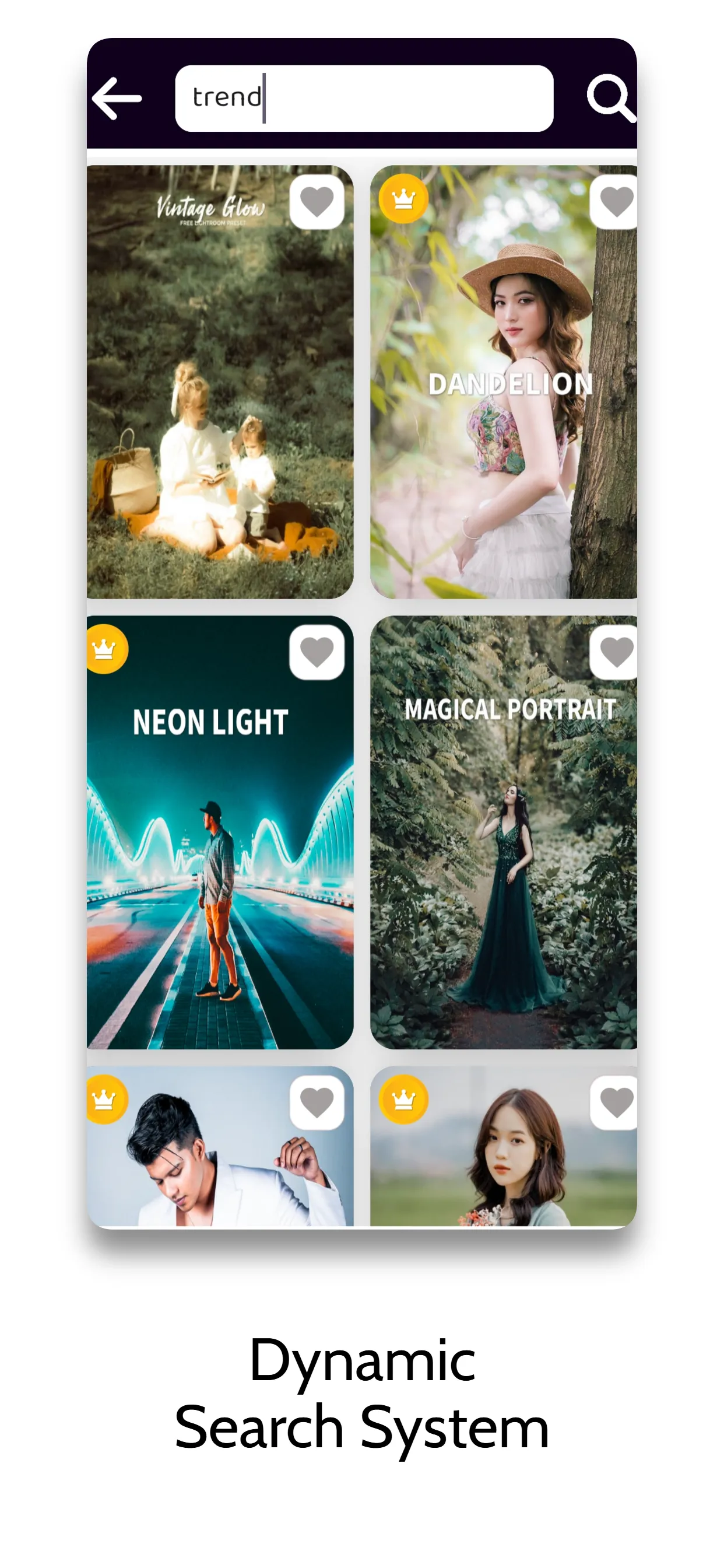The height and width of the screenshot is (1568, 724).
Task: Click the back arrow icon
Action: pos(117,97)
